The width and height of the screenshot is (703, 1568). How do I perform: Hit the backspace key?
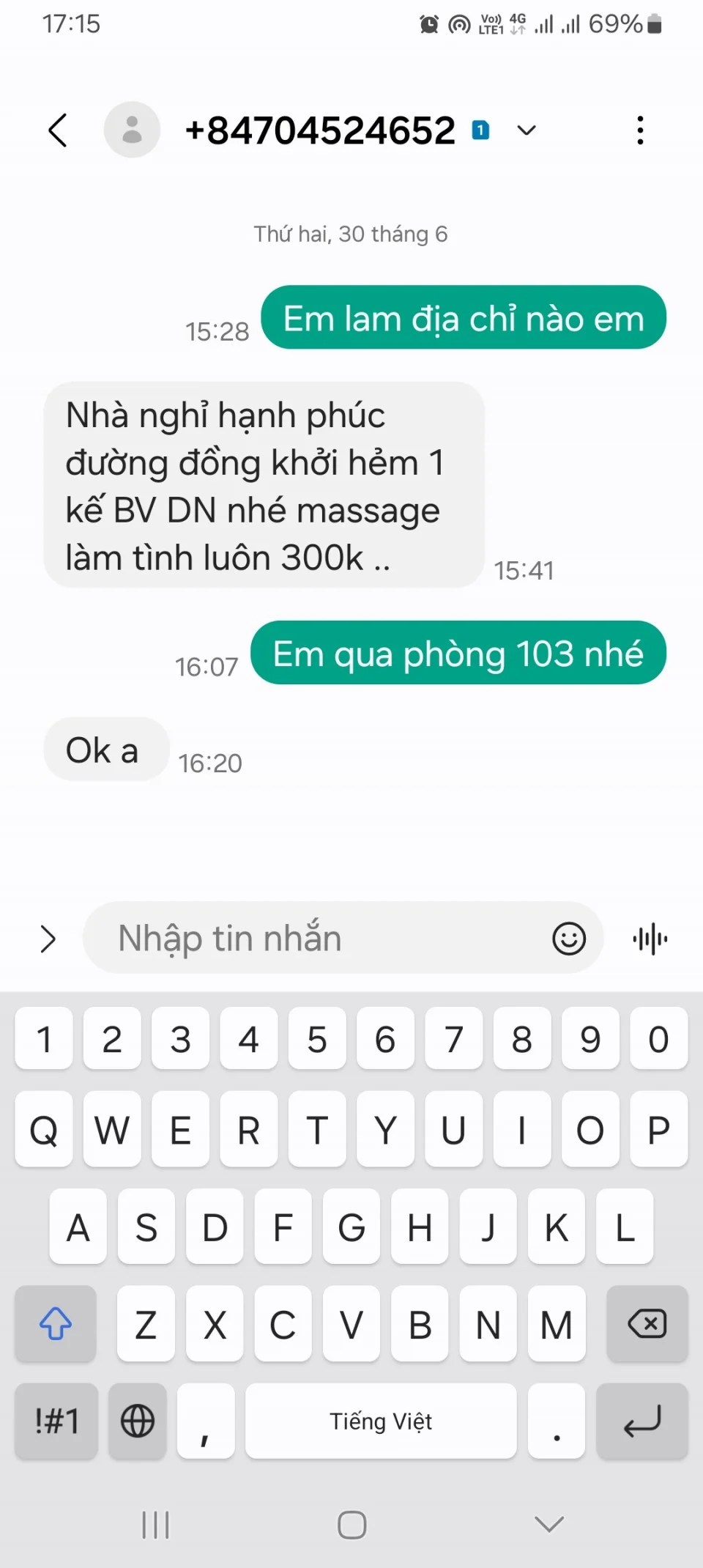(647, 1324)
